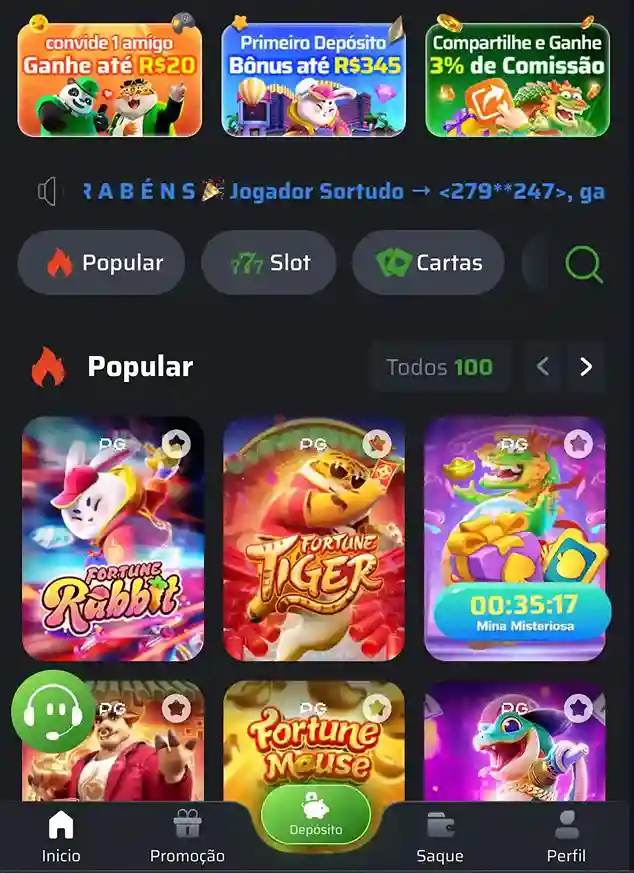Open the Compartilhe e Ganhe commission banner
The width and height of the screenshot is (634, 873).
(x=517, y=80)
